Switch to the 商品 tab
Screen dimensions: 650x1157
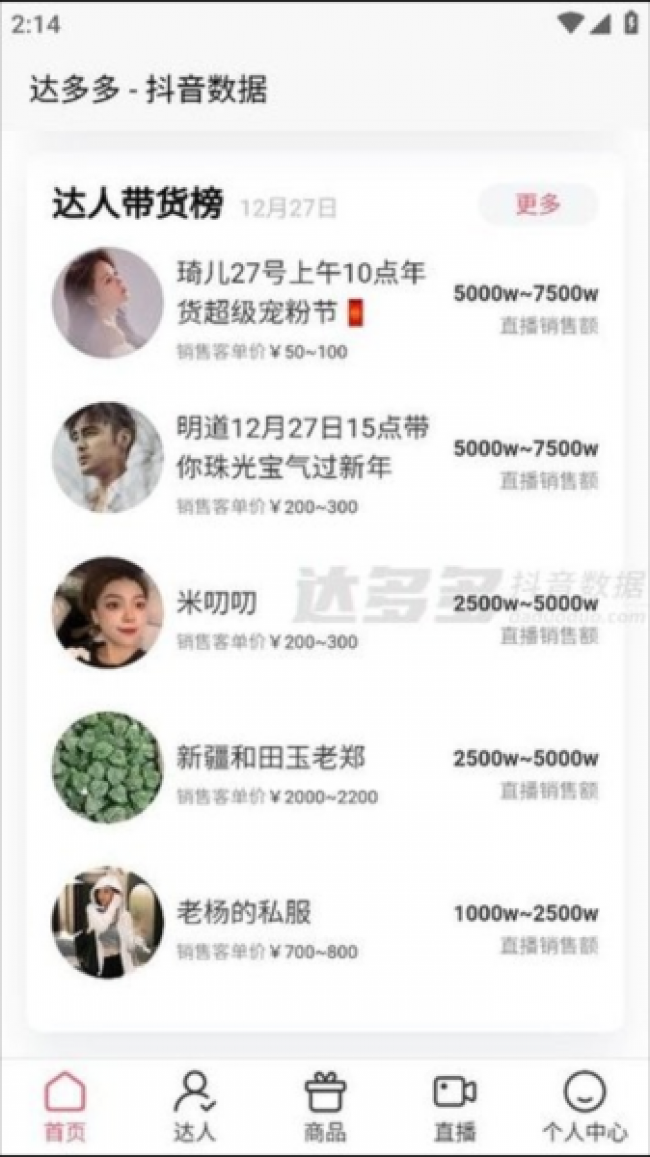coord(325,1106)
